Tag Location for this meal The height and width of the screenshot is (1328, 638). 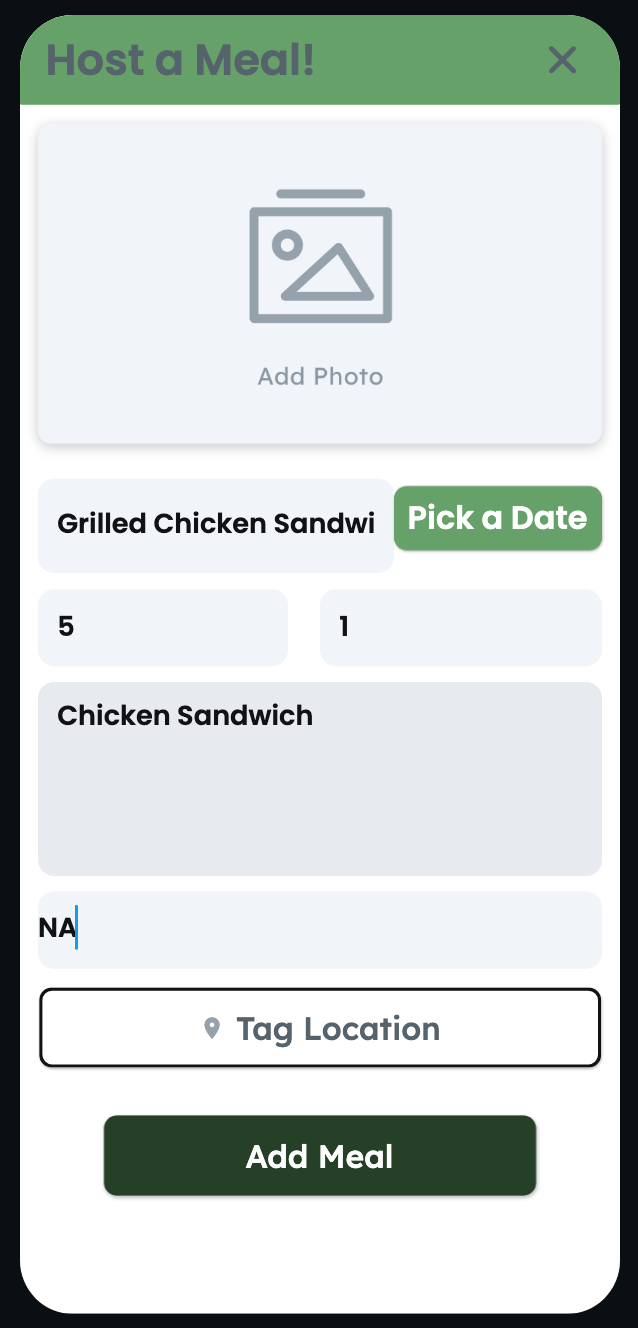tap(320, 1028)
